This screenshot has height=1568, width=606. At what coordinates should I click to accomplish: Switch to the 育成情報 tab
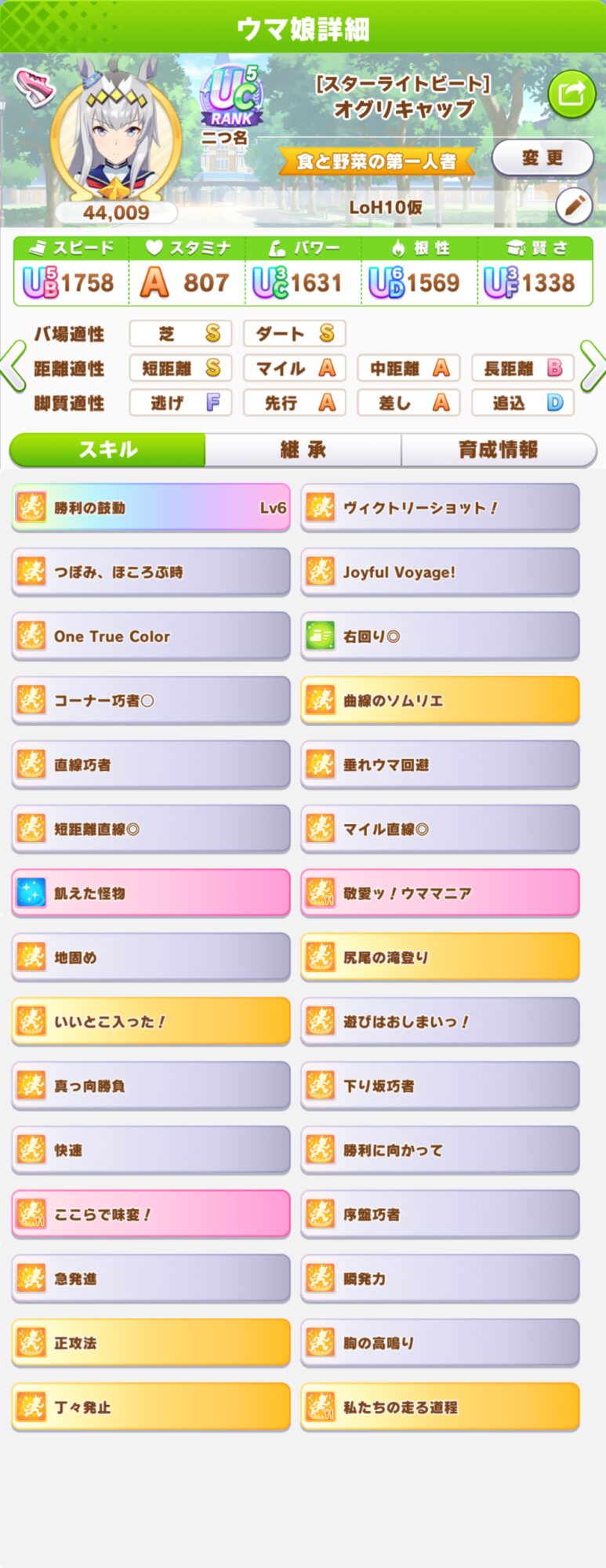tap(498, 449)
